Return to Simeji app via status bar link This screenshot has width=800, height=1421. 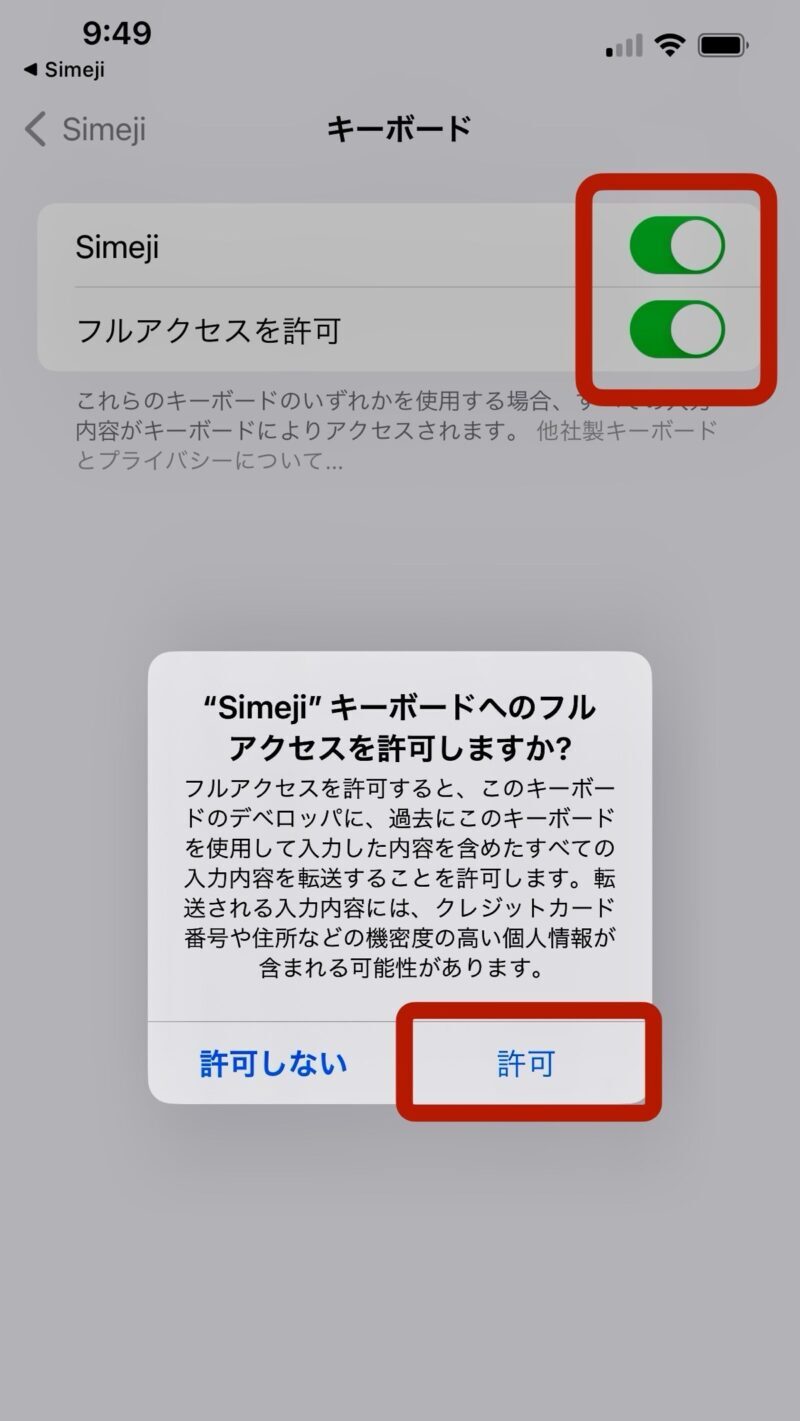click(64, 70)
